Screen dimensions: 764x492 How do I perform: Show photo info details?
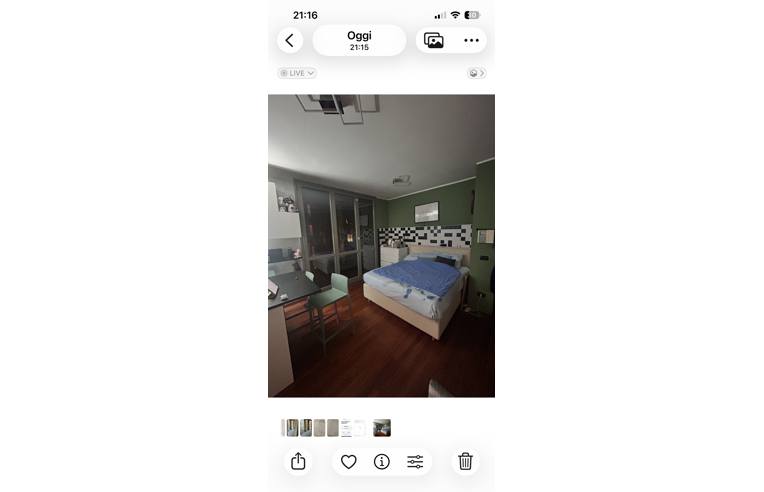pyautogui.click(x=381, y=461)
